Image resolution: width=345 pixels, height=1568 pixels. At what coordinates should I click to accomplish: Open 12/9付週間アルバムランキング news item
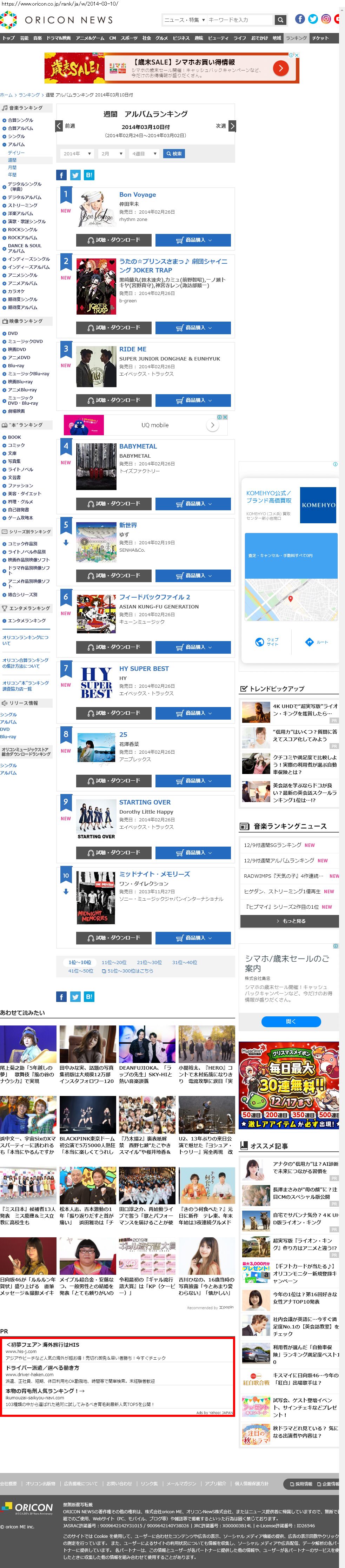(279, 861)
